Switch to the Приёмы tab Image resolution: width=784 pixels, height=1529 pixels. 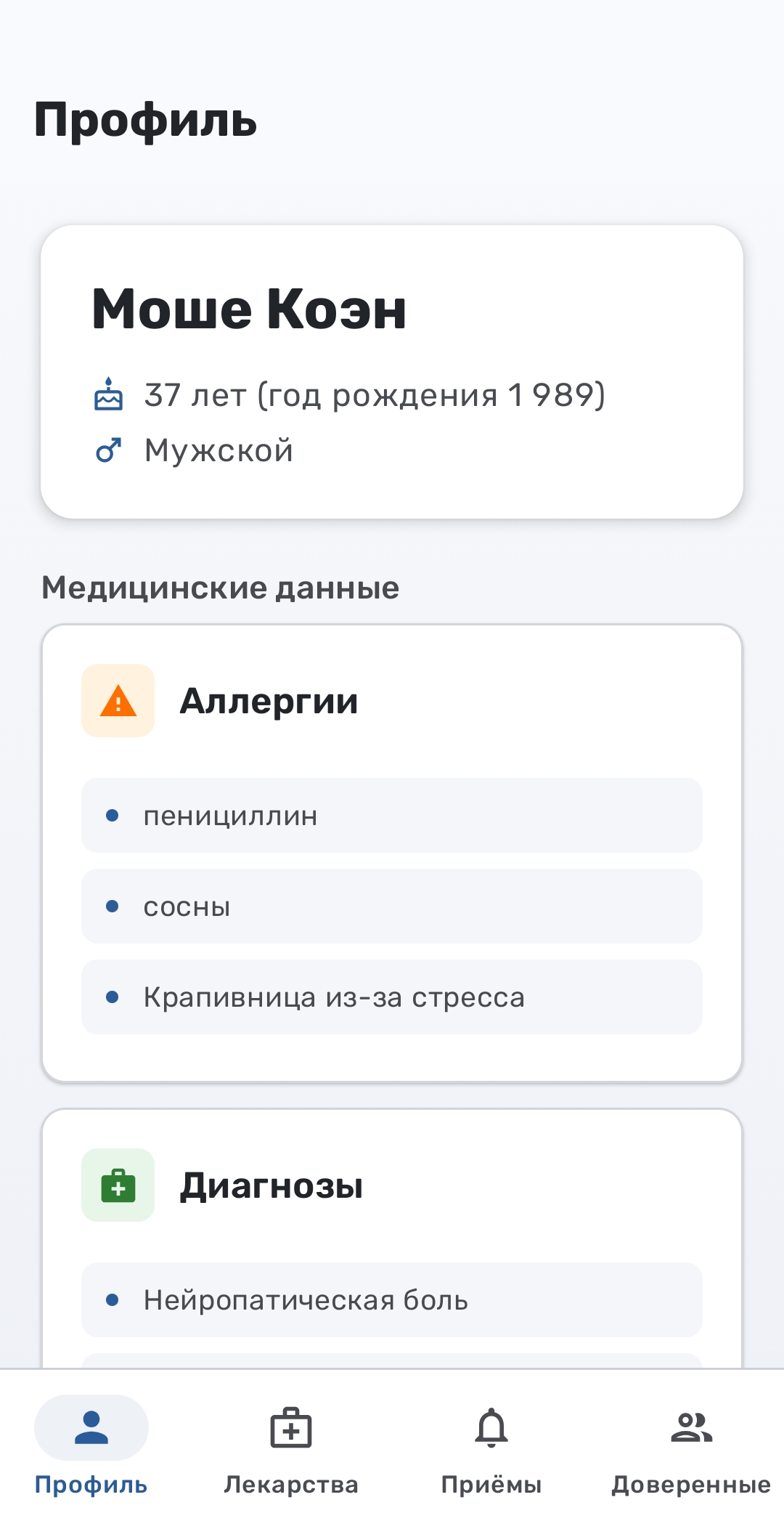[491, 1484]
